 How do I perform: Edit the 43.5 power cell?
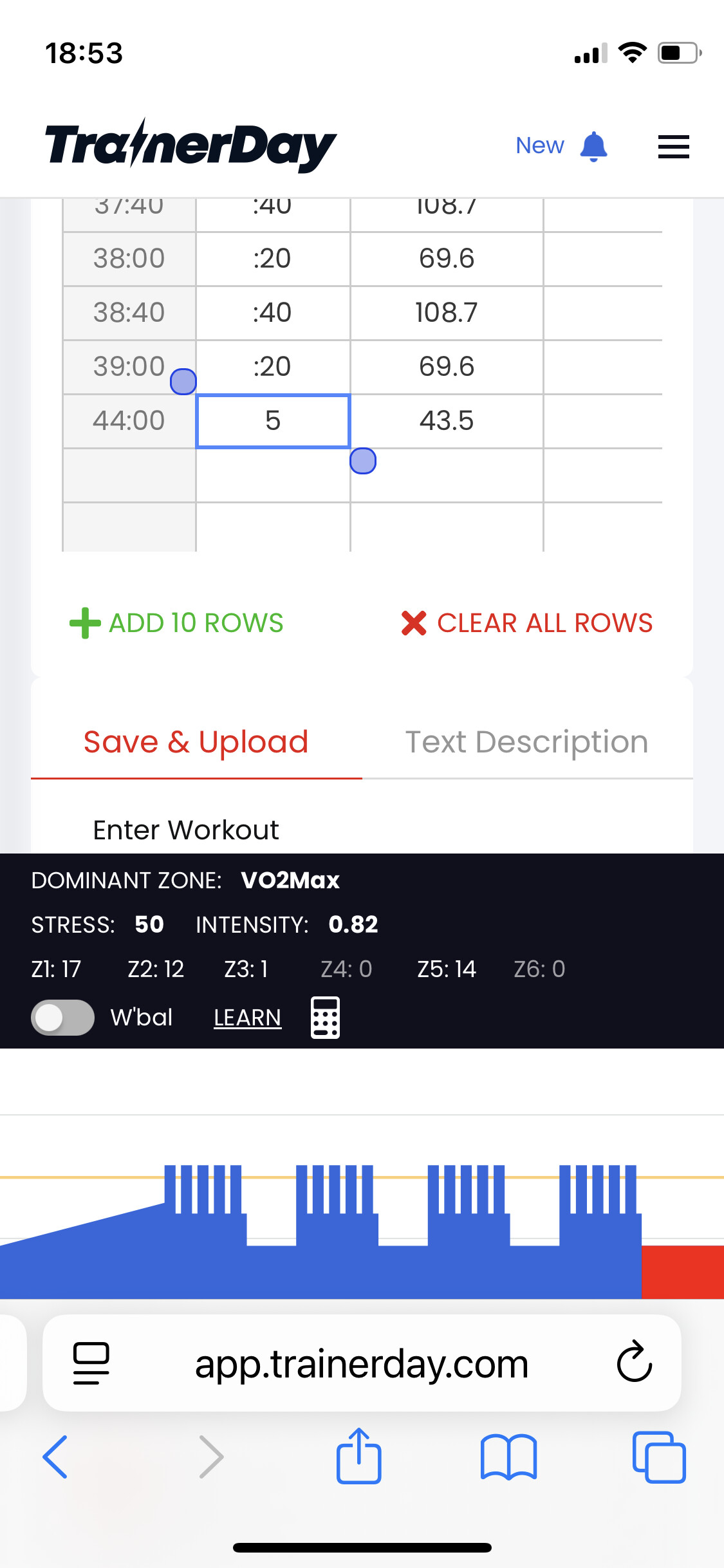point(447,421)
